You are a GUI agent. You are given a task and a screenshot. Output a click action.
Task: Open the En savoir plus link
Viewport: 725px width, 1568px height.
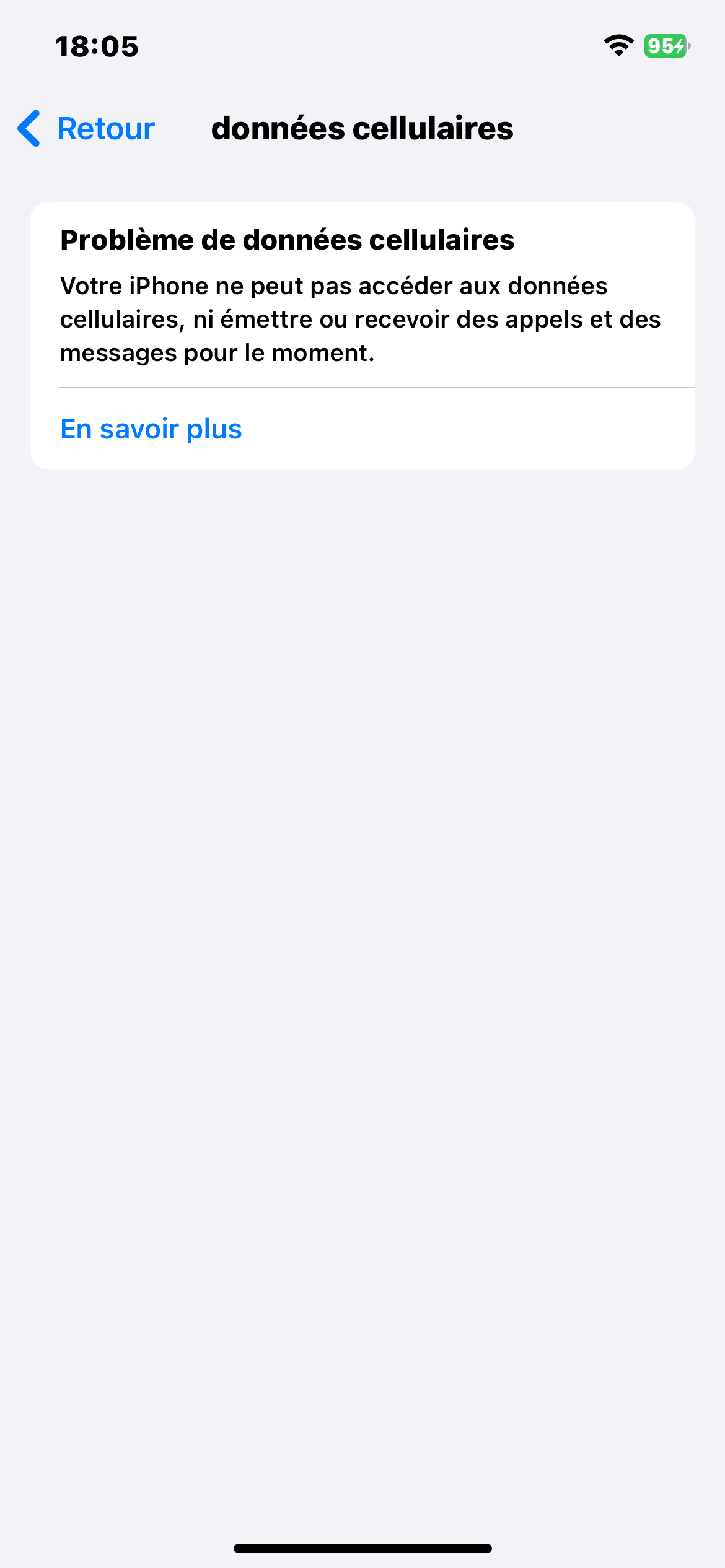tap(151, 429)
